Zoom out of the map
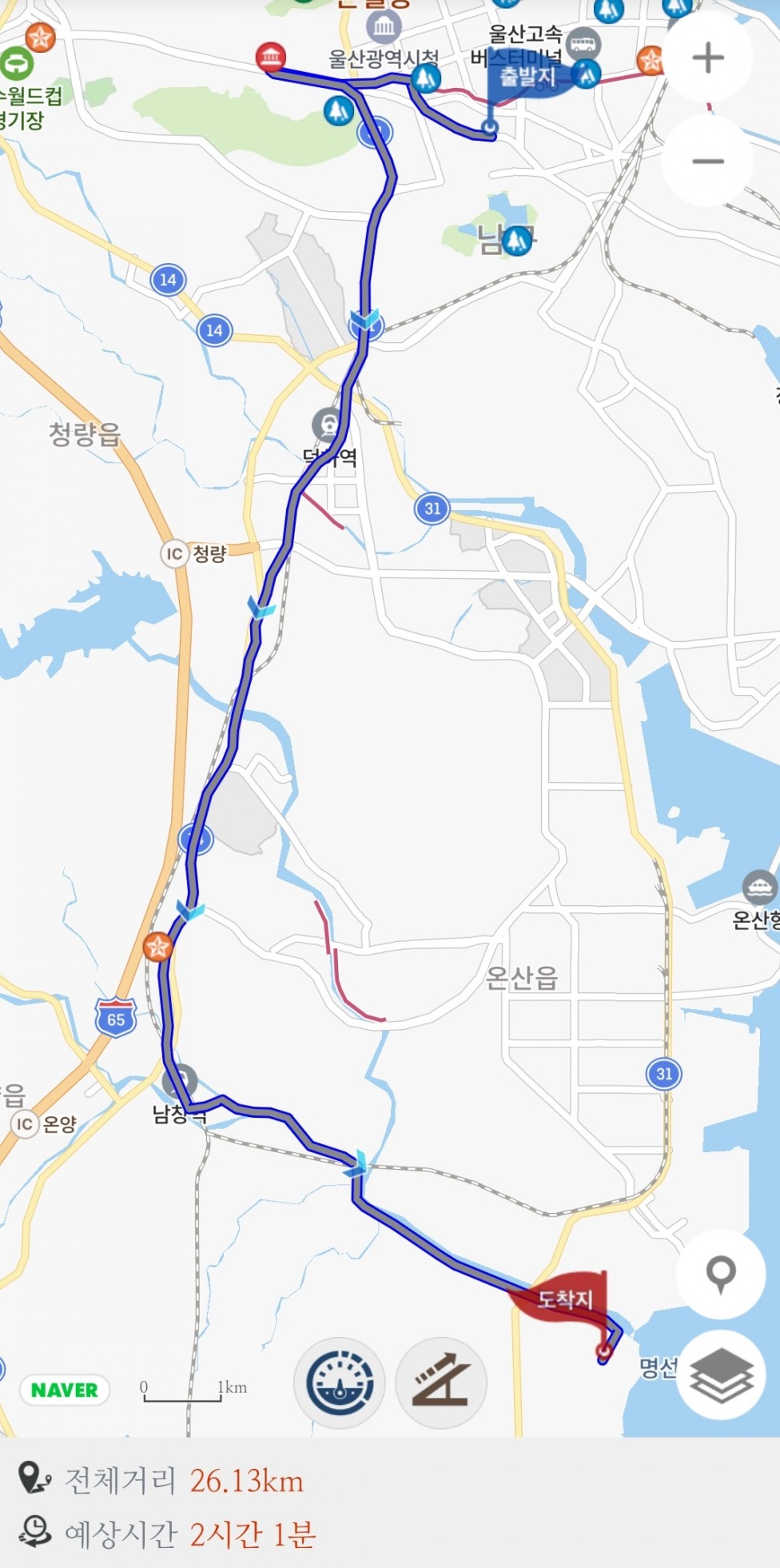The width and height of the screenshot is (780, 1568). click(x=708, y=161)
